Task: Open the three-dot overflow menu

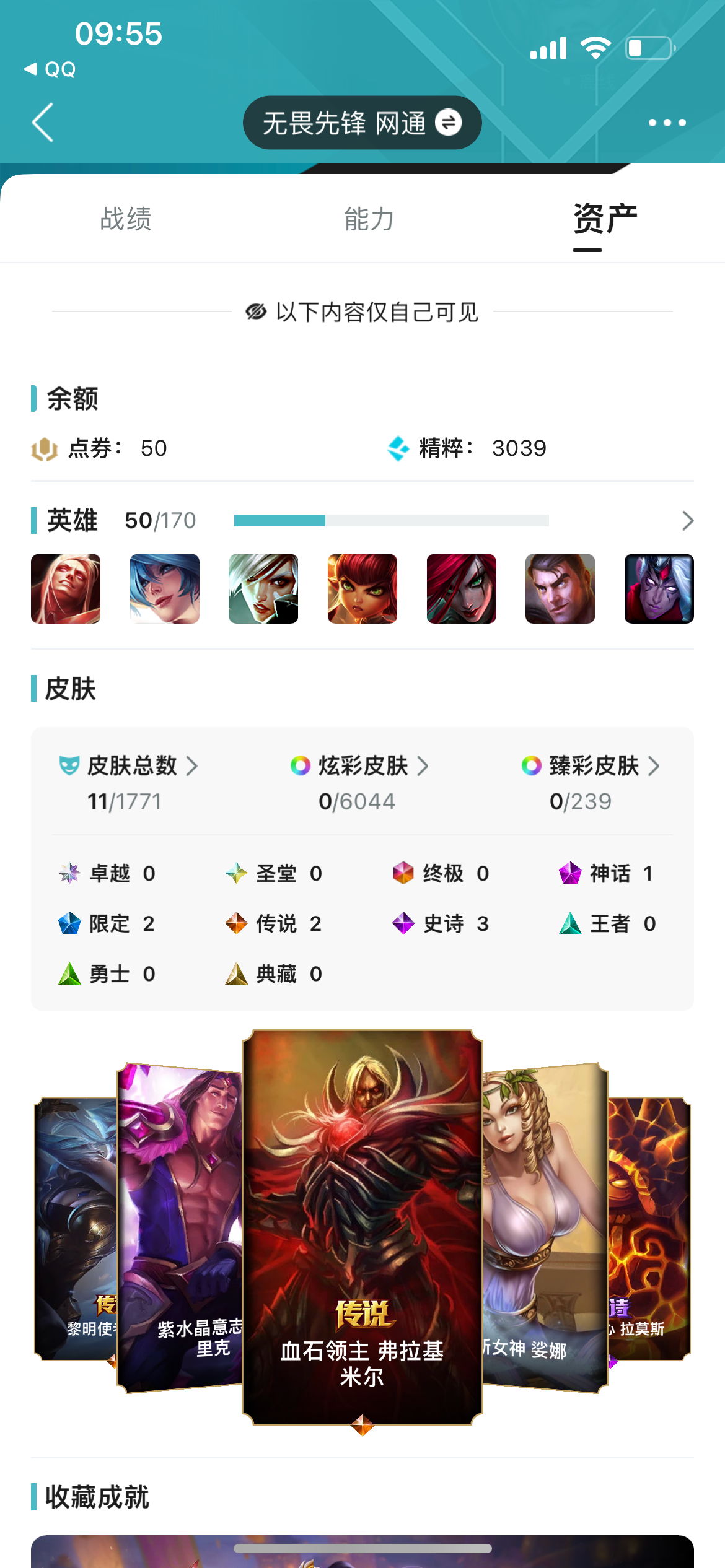Action: 667,123
